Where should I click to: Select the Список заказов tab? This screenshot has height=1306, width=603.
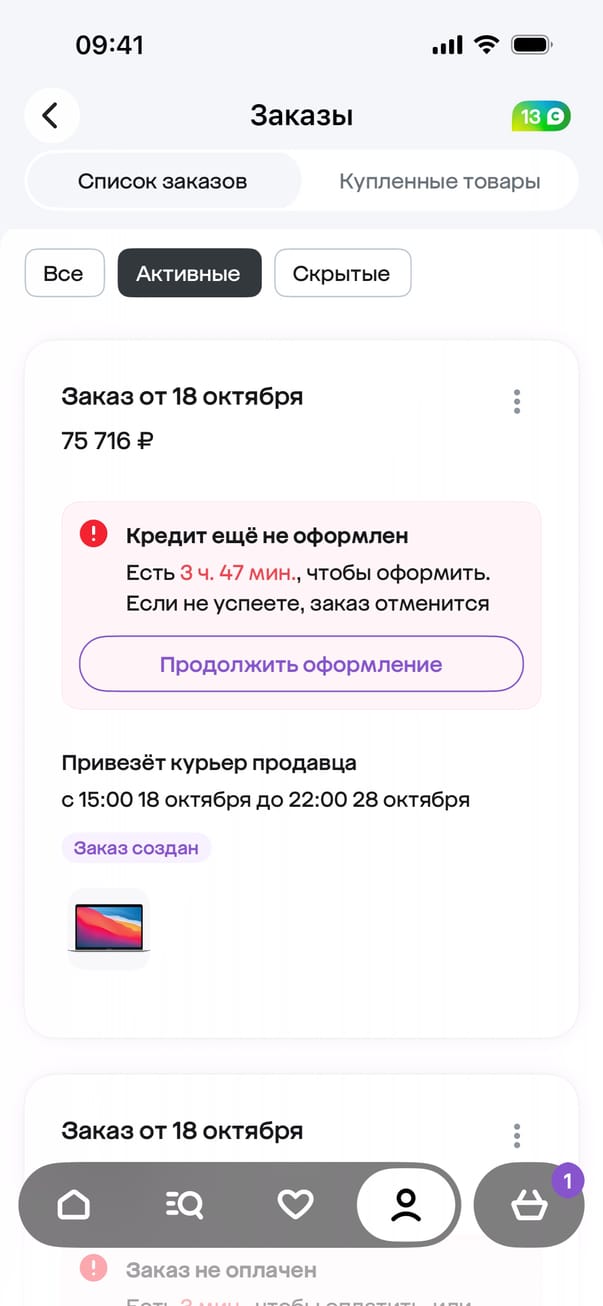tap(163, 182)
